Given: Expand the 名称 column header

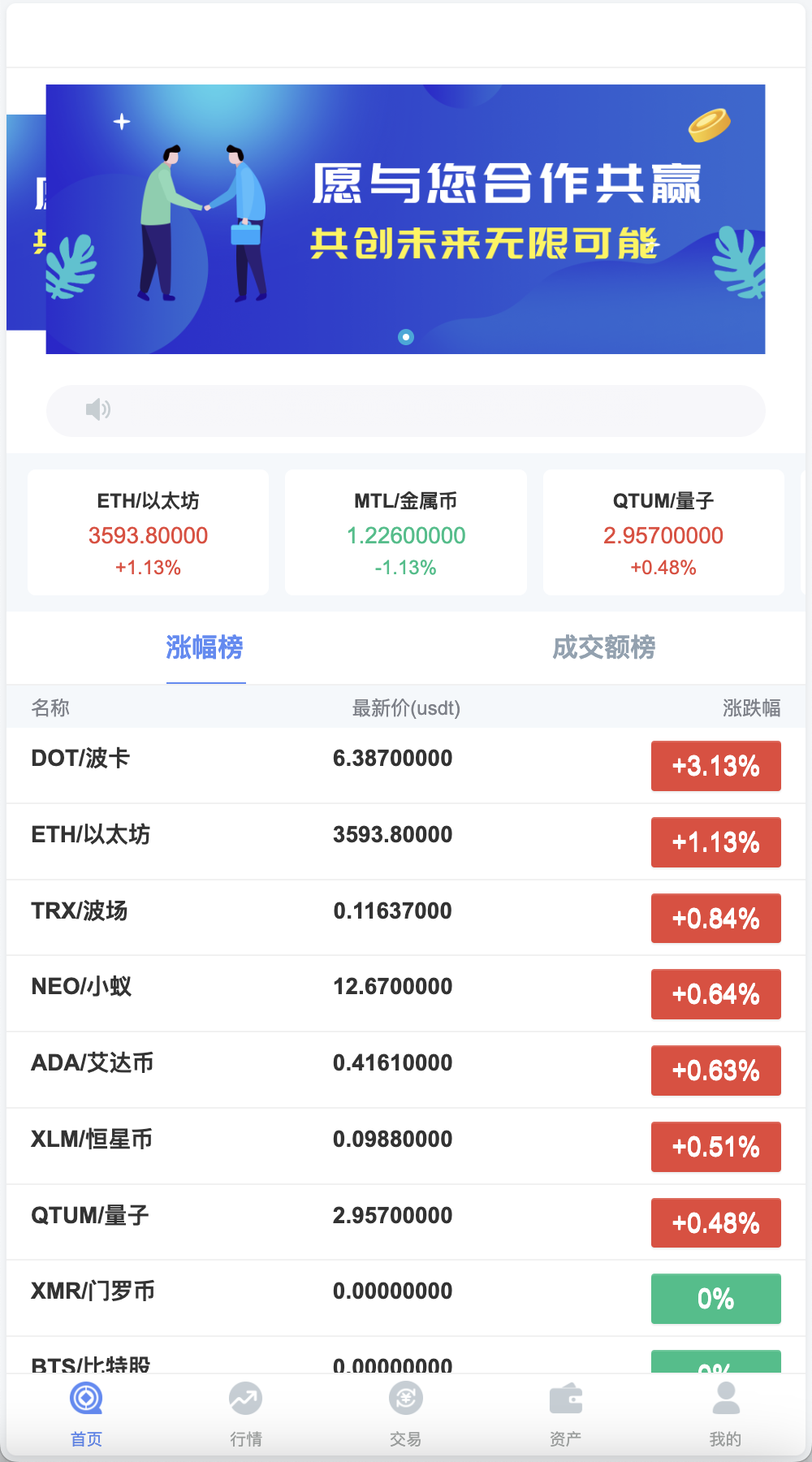Looking at the screenshot, I should (x=50, y=708).
